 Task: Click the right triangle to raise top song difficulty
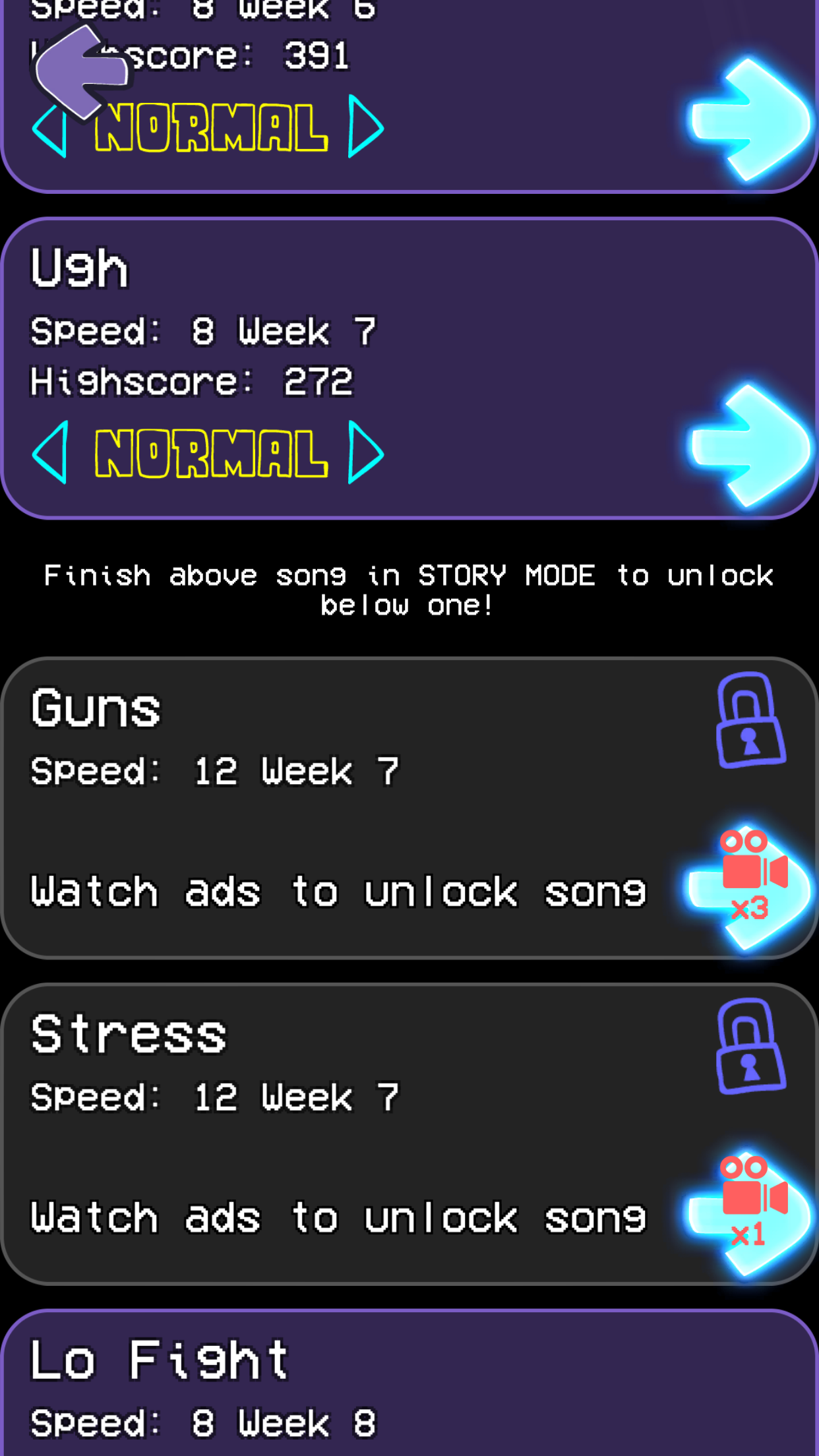(x=366, y=127)
